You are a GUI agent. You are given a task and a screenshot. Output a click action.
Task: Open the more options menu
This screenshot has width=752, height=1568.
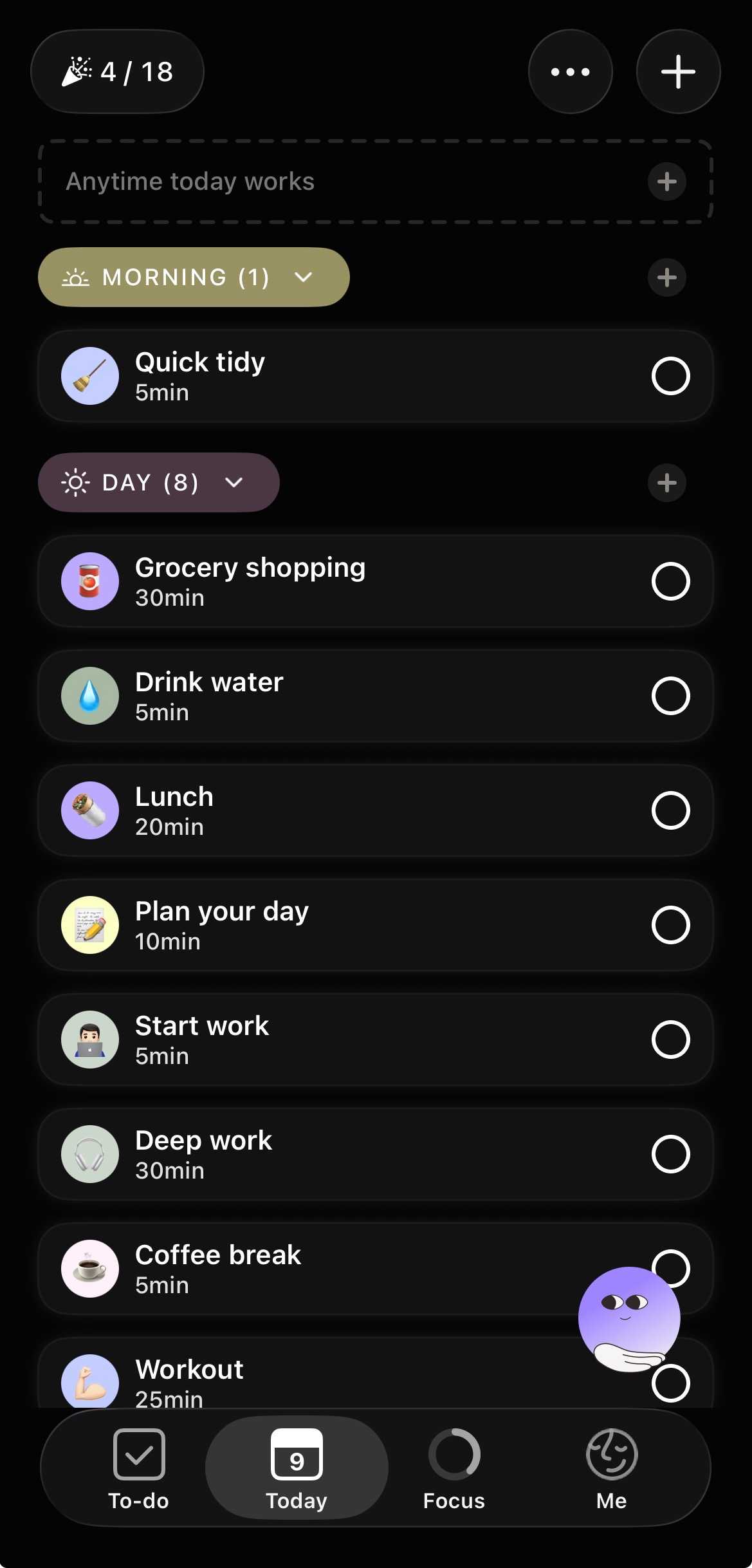click(x=570, y=71)
